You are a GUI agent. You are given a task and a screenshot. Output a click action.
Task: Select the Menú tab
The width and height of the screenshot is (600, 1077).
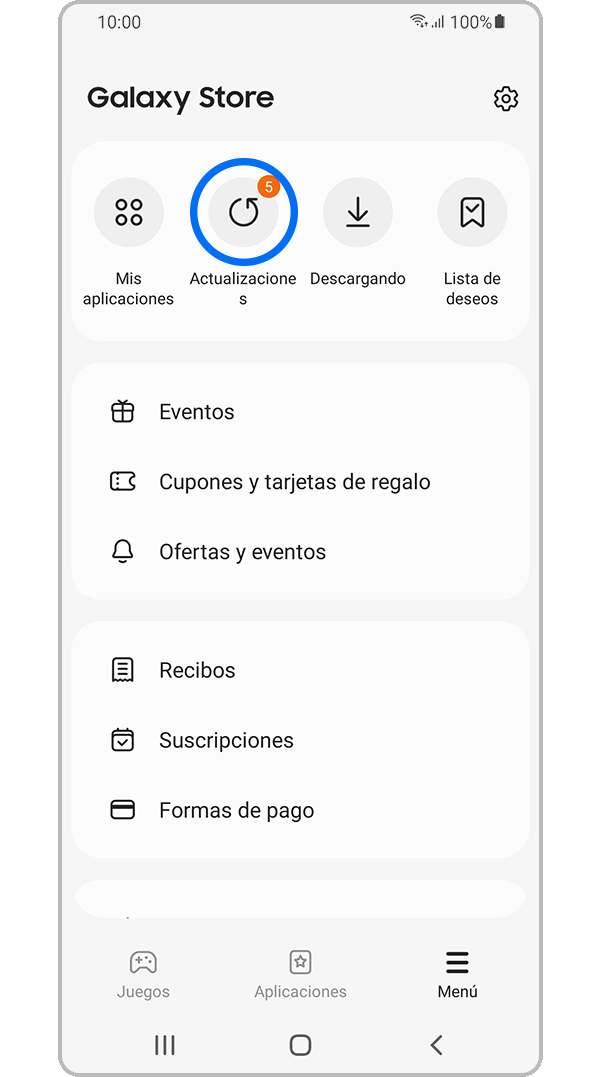click(457, 974)
